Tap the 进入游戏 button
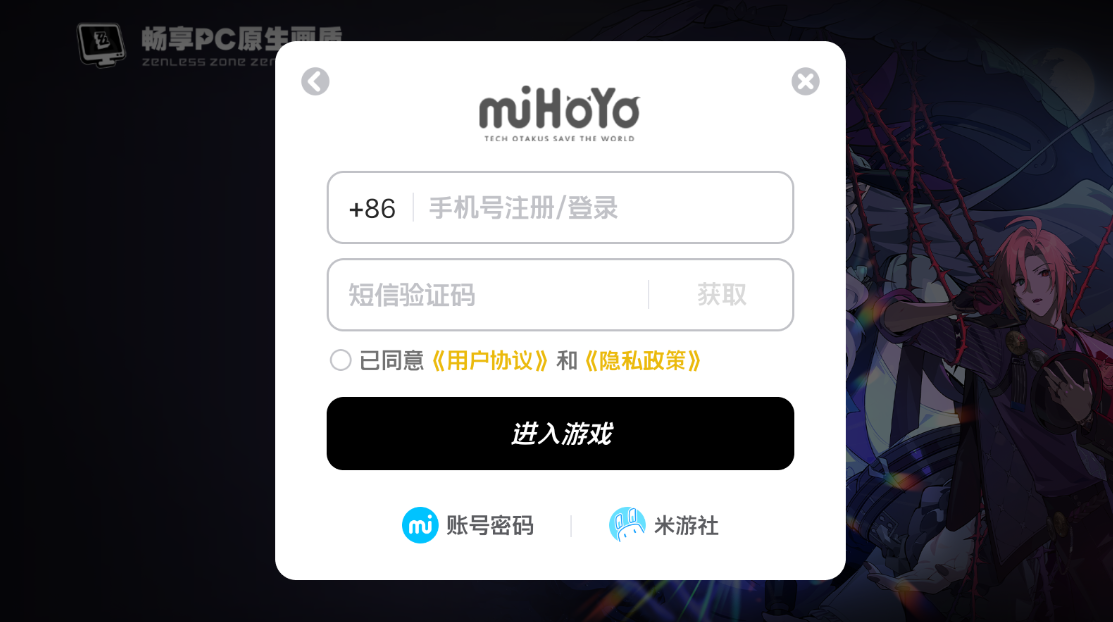This screenshot has height=622, width=1113. (x=560, y=433)
